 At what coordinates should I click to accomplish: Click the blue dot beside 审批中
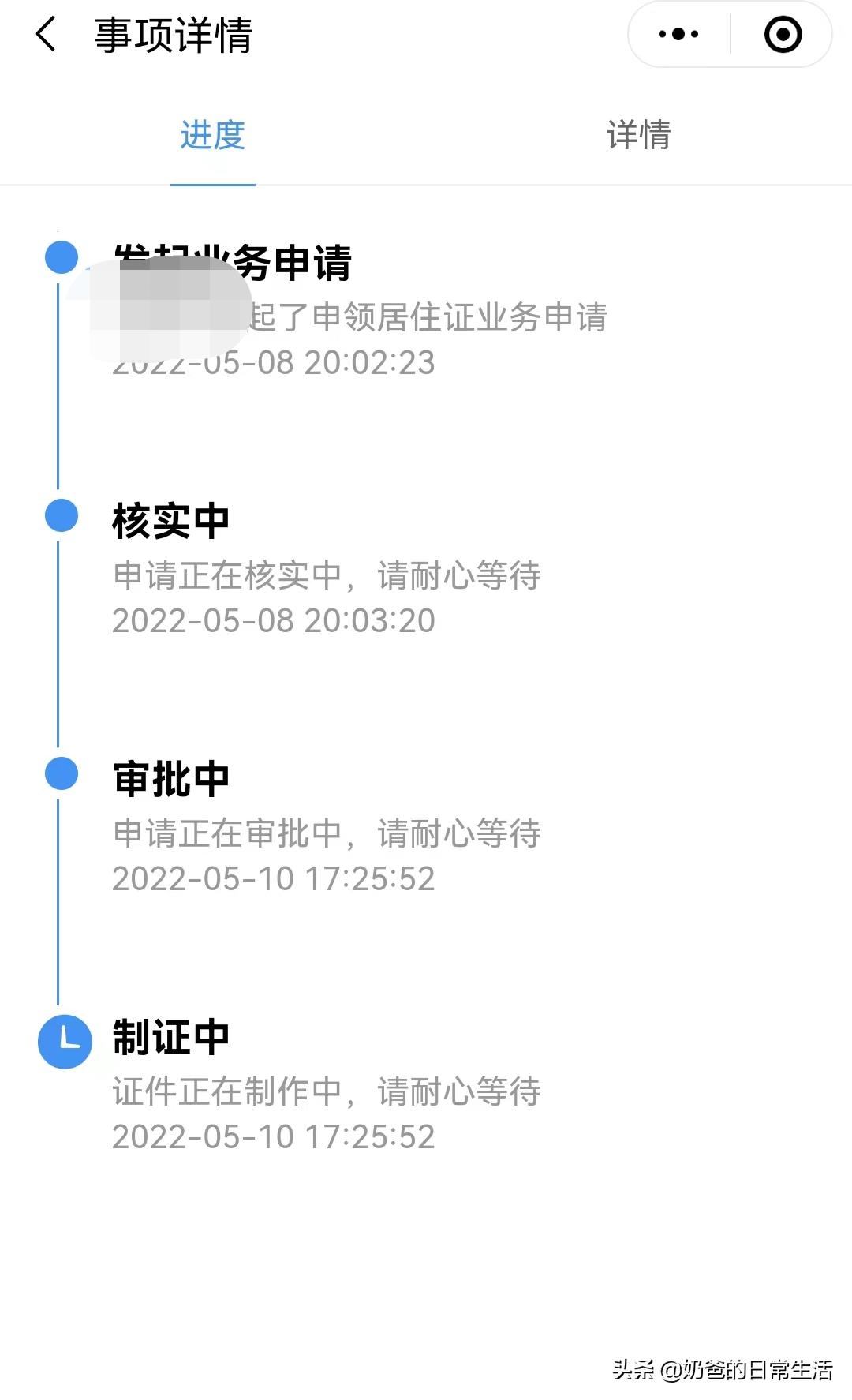coord(62,773)
